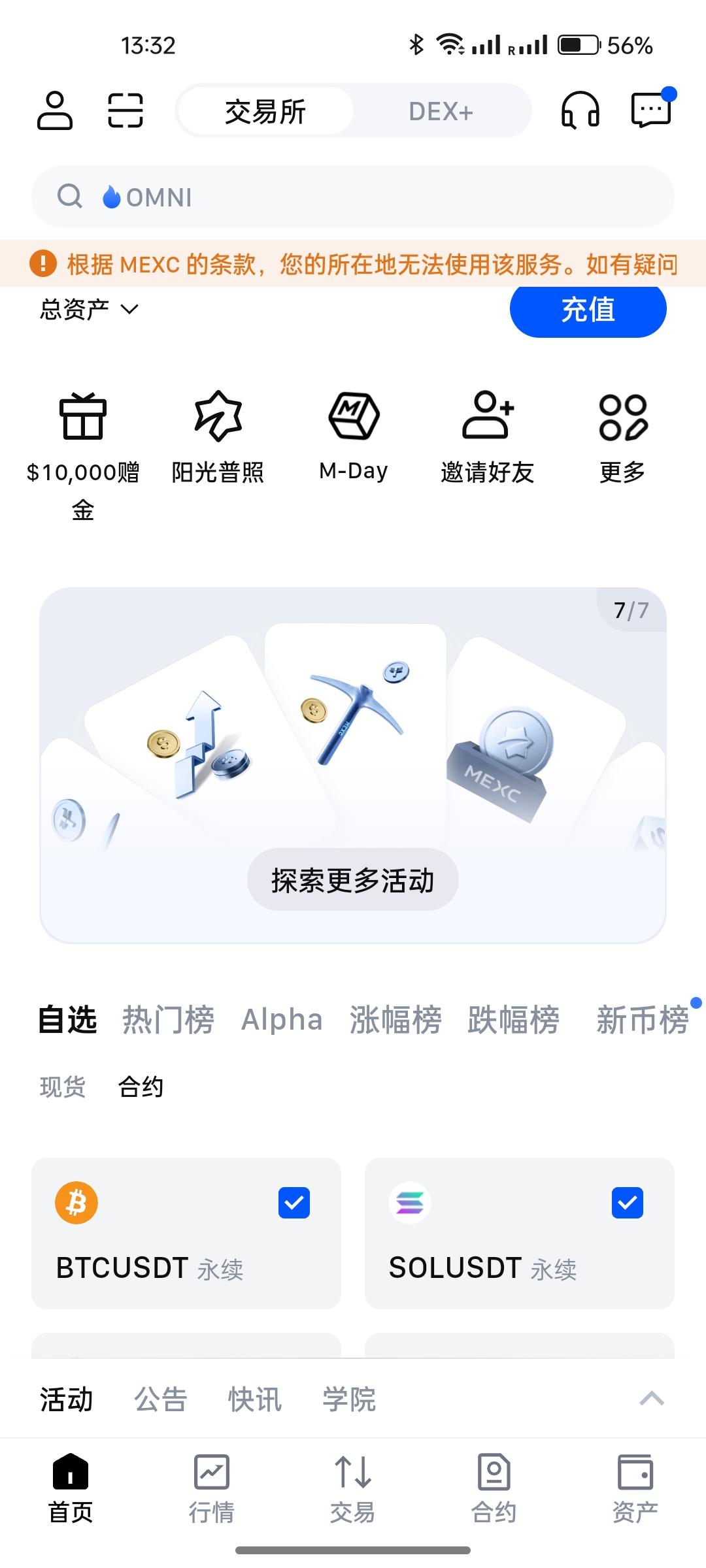Uncheck the BTCUSDT checkbox
This screenshot has width=706, height=1568.
[294, 1203]
